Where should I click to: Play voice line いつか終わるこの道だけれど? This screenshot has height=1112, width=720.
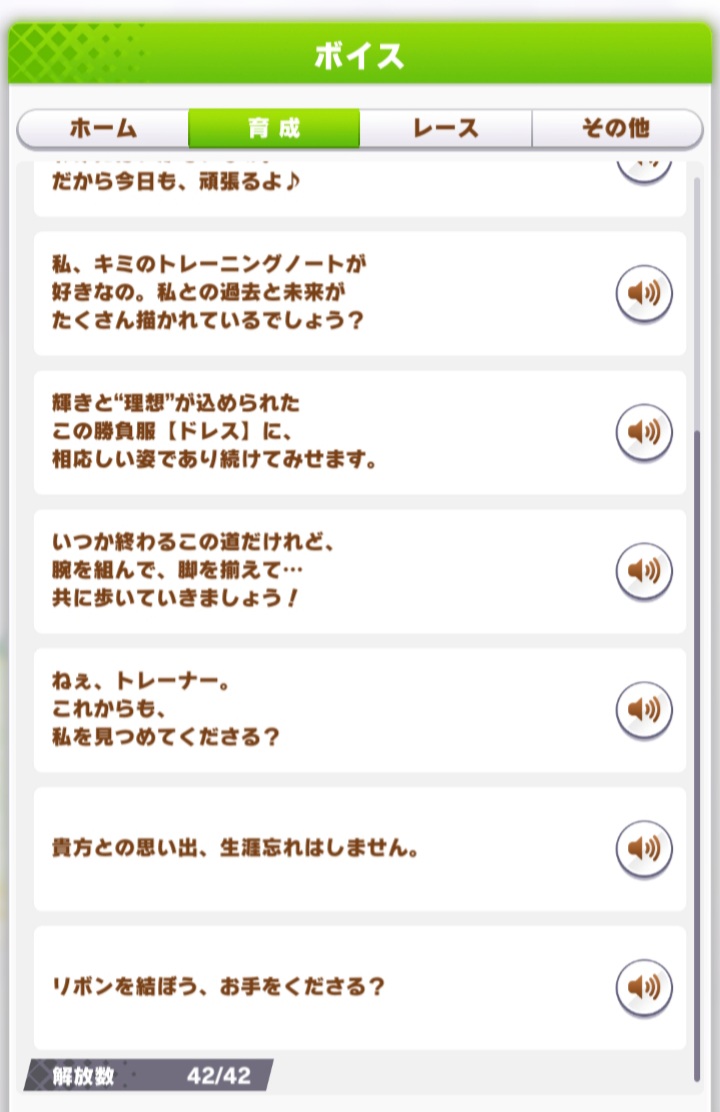pos(643,571)
